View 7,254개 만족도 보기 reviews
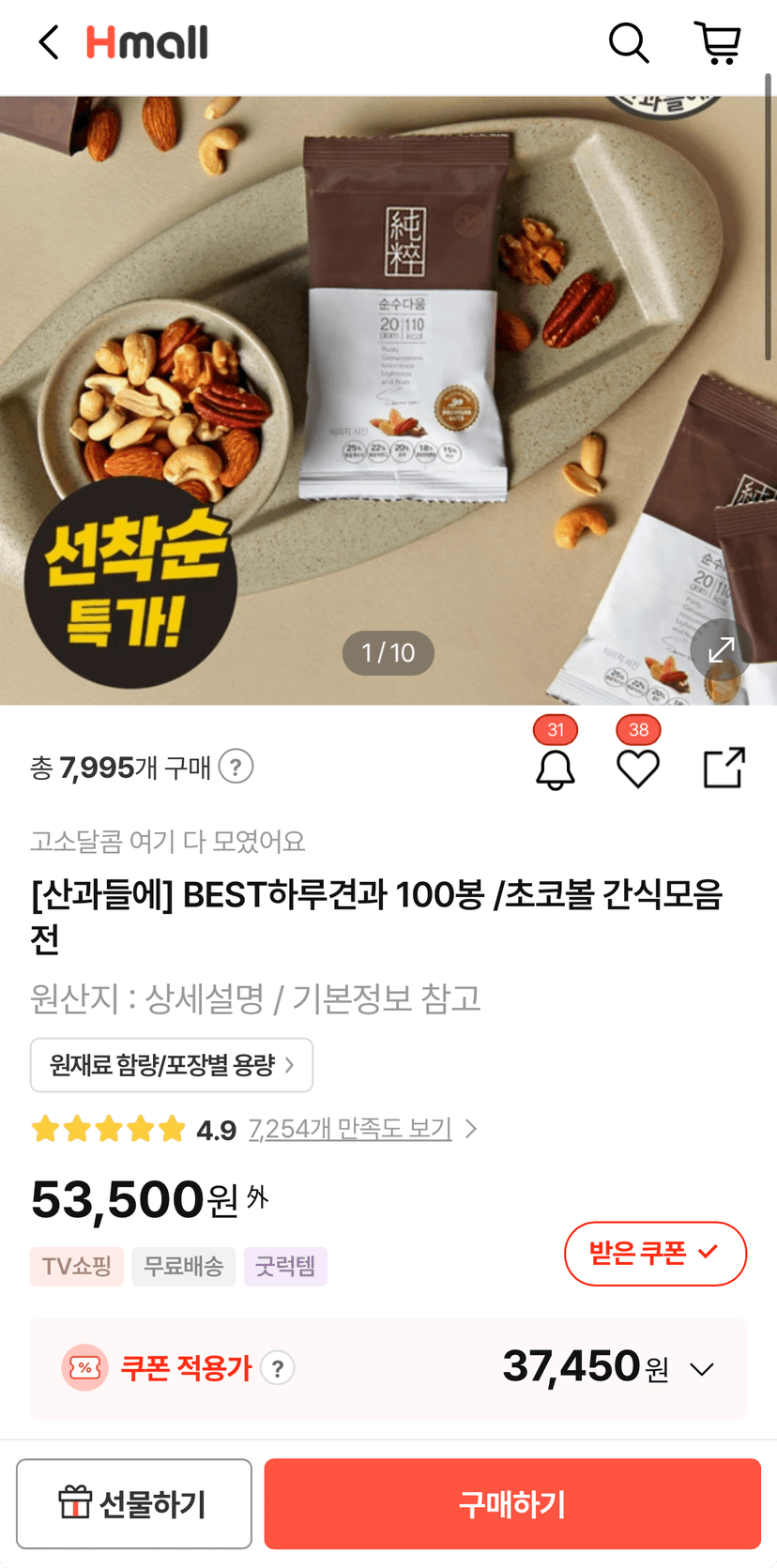 [350, 1129]
